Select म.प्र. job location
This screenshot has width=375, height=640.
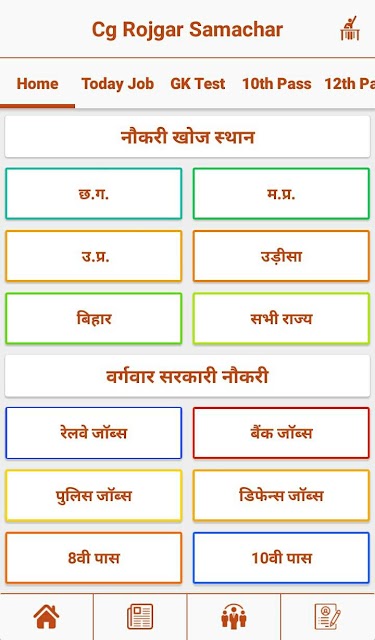tap(281, 193)
